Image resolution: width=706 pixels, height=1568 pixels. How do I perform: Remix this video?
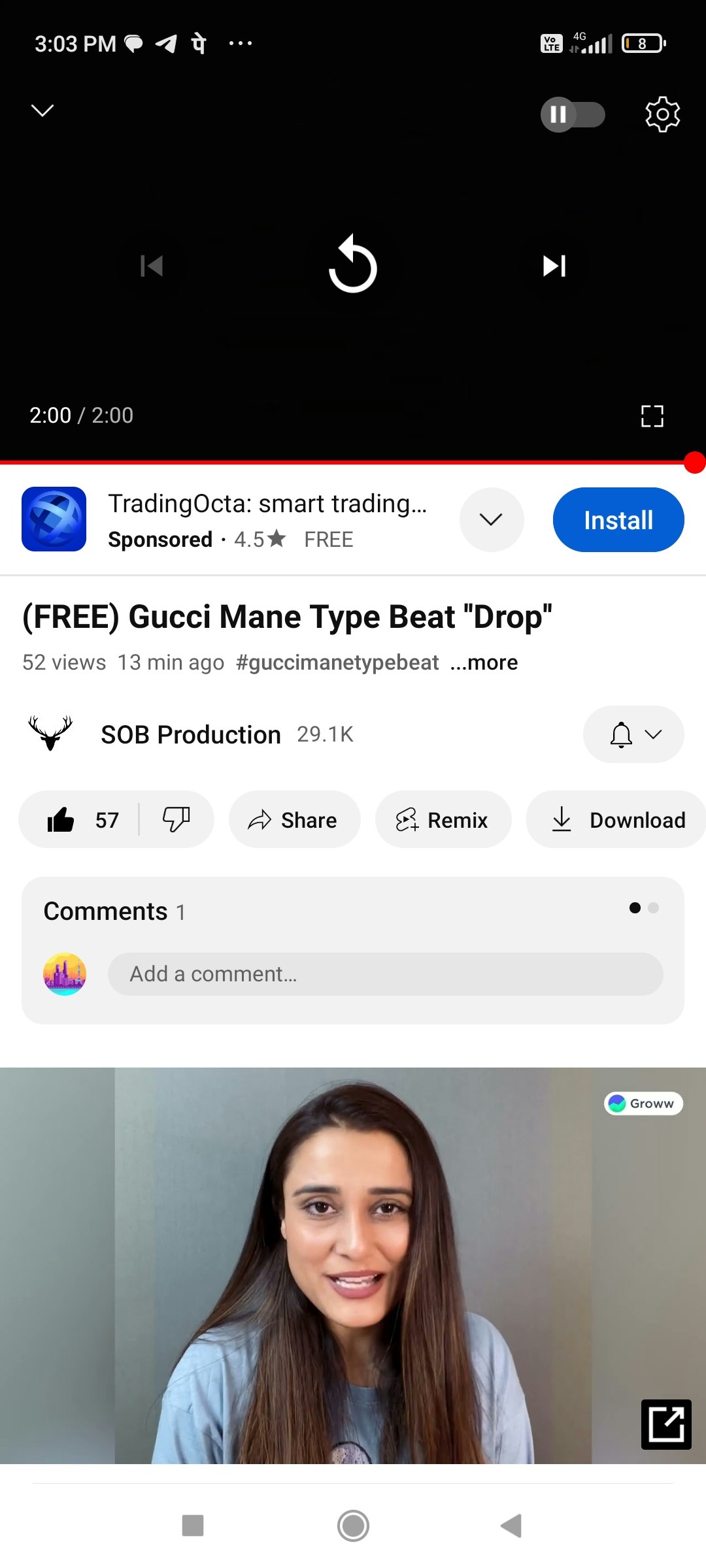(443, 820)
